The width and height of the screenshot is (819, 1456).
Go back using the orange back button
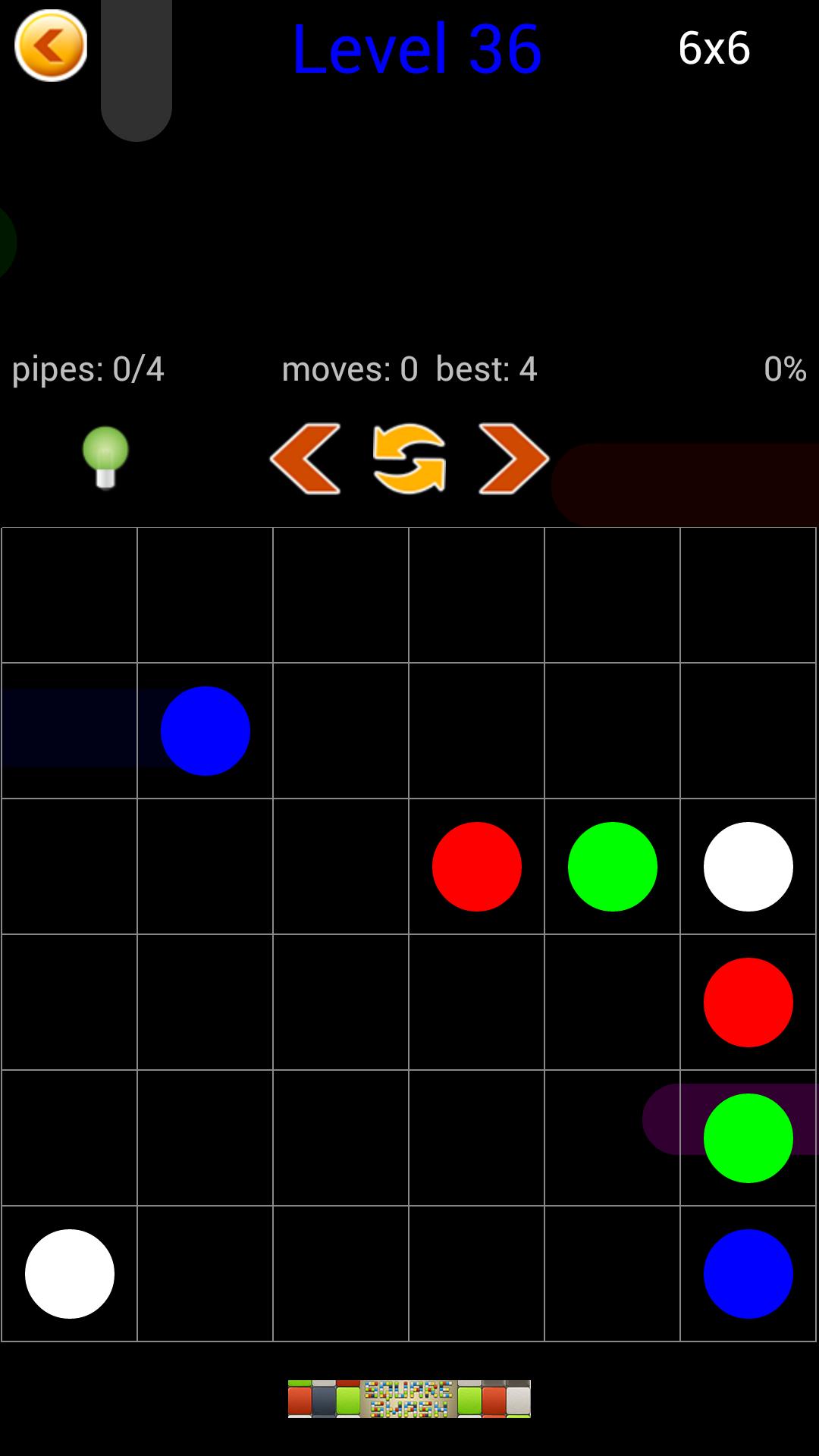click(51, 45)
